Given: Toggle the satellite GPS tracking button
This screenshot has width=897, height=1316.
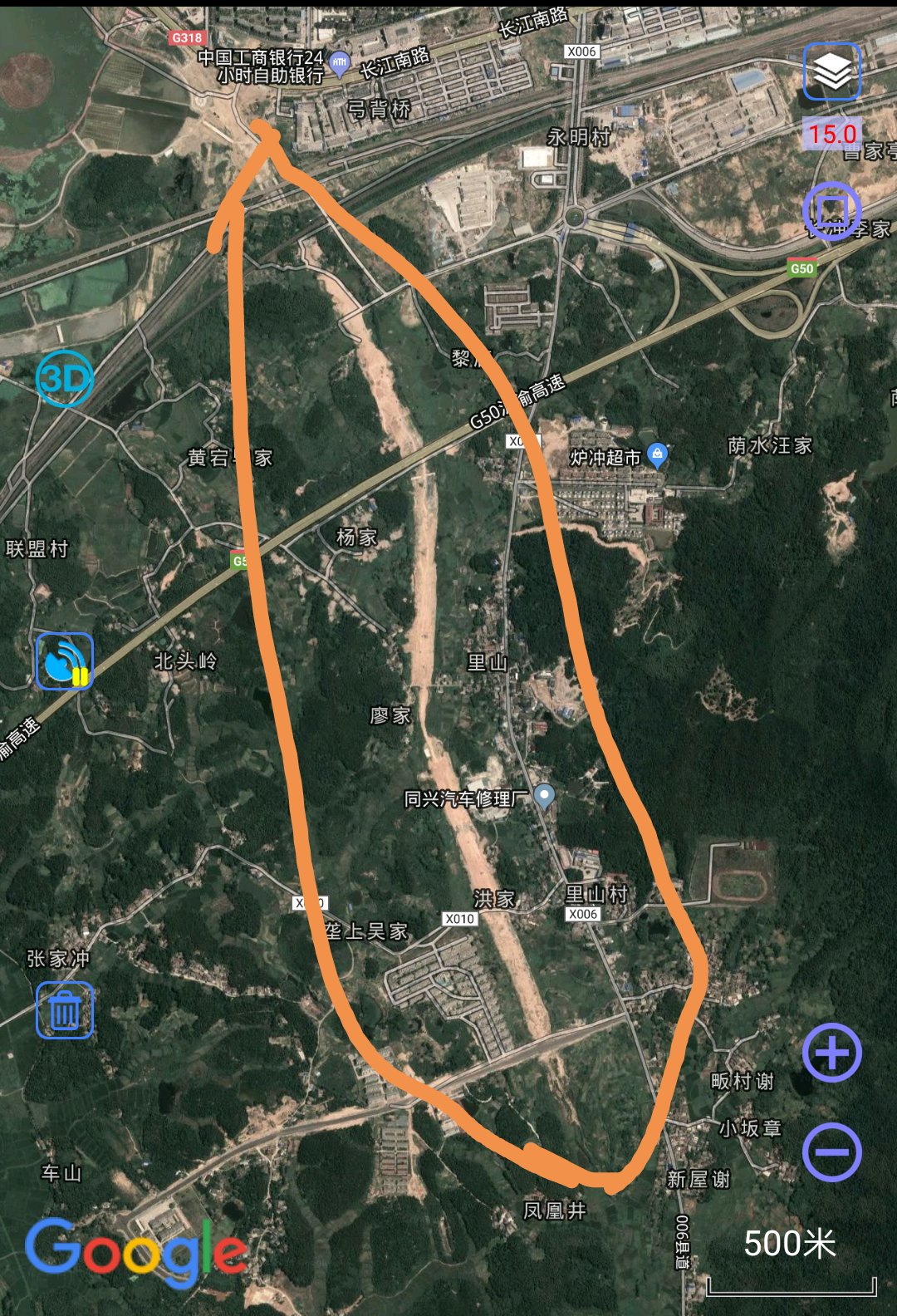Looking at the screenshot, I should 65,661.
